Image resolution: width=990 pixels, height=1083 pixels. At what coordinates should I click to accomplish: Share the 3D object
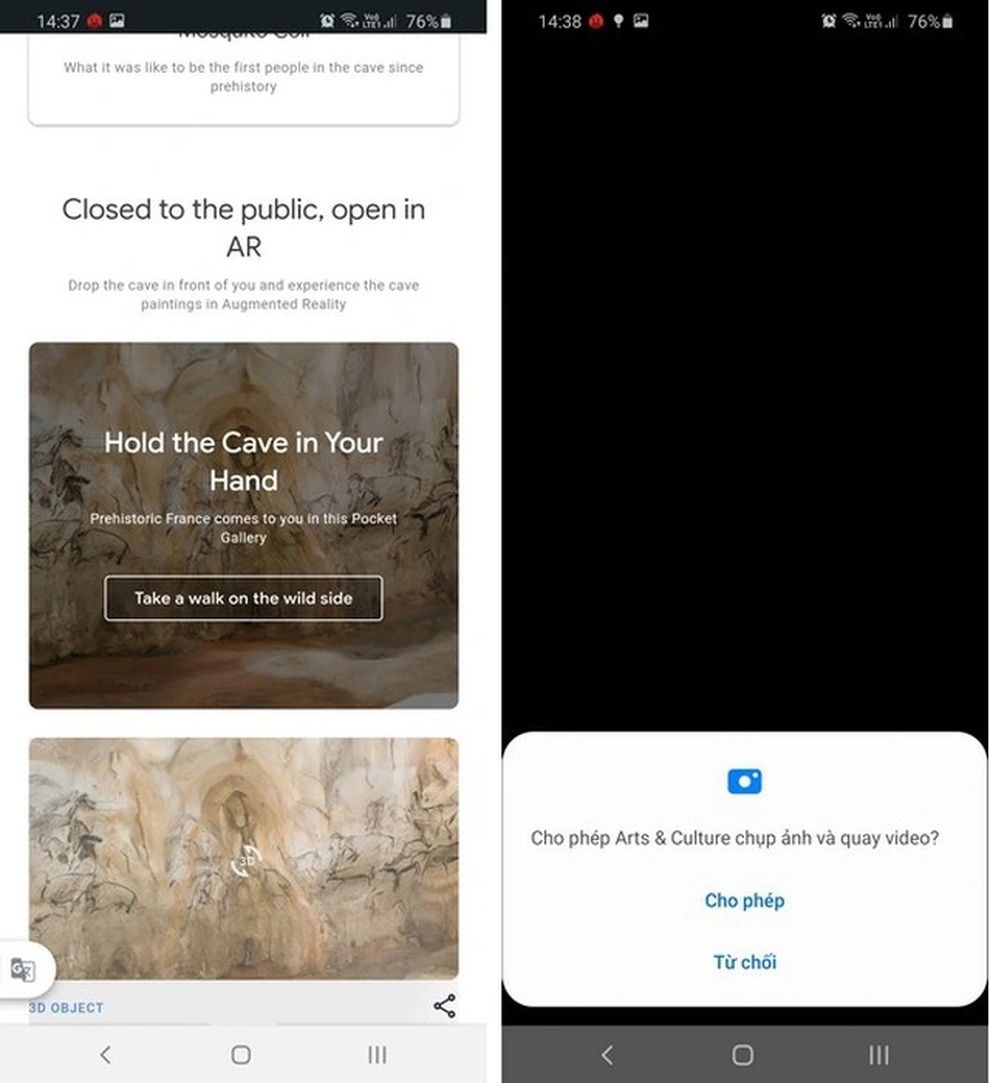pos(445,1006)
